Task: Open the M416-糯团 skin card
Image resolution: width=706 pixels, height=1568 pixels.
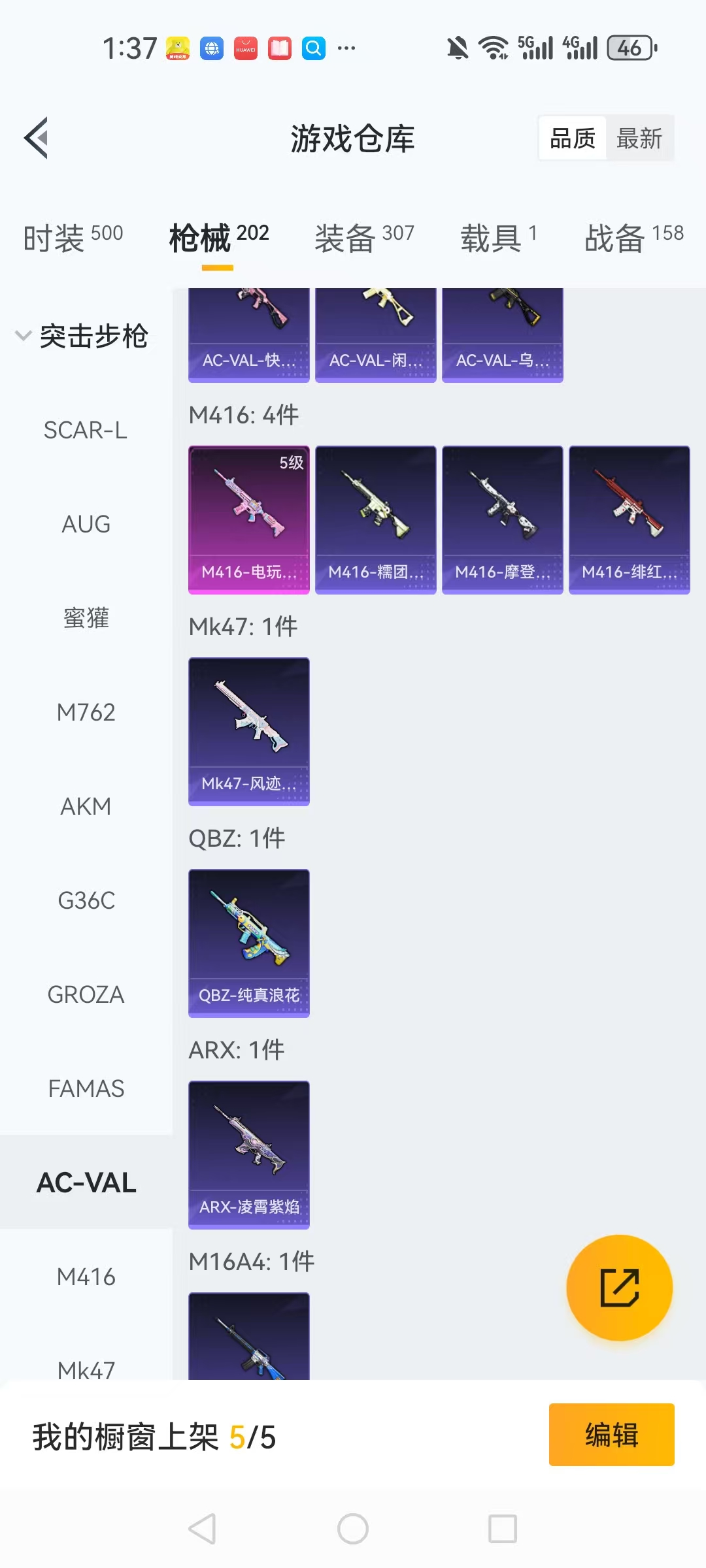Action: (x=375, y=519)
